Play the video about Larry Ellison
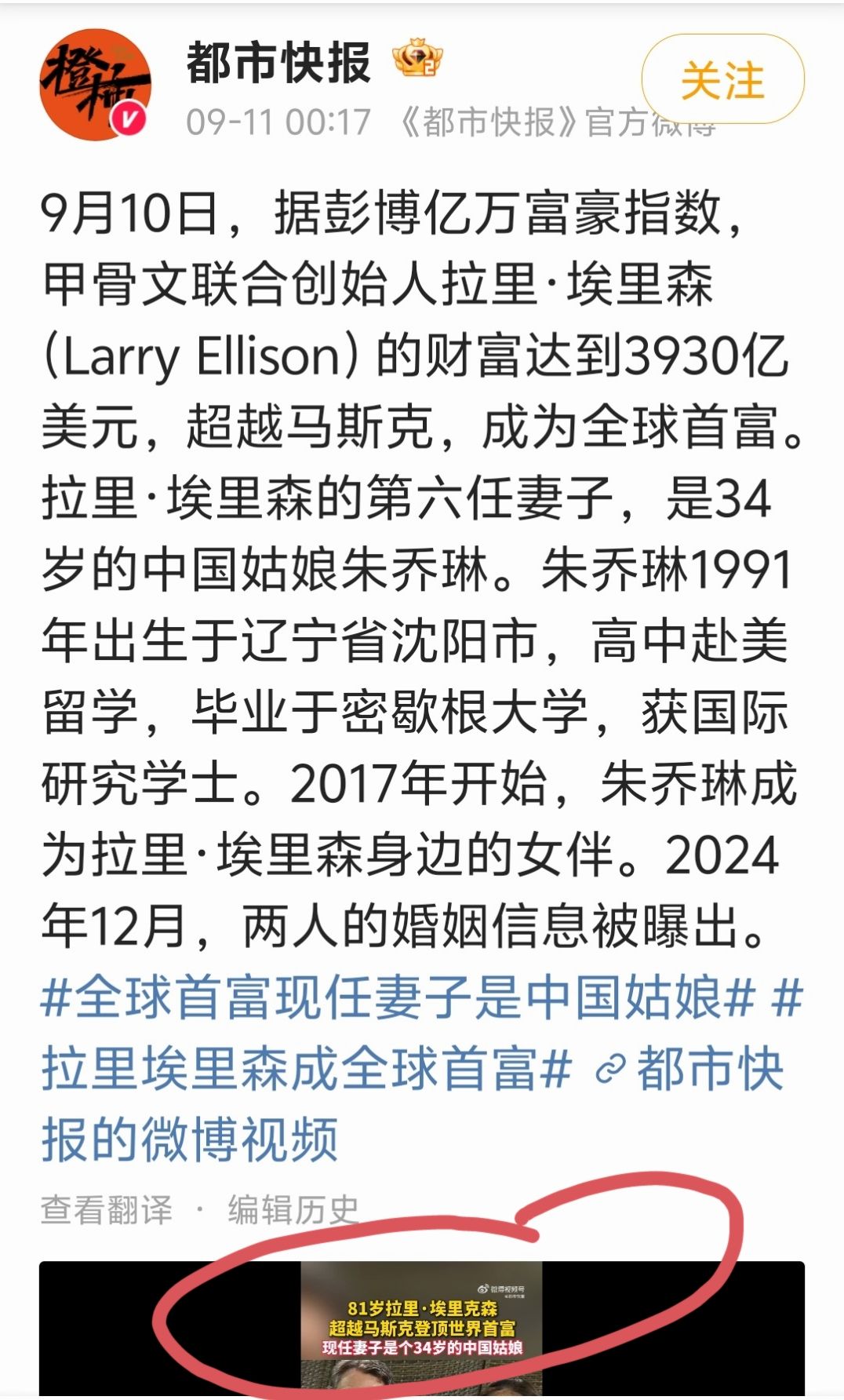The width and height of the screenshot is (844, 1400). pos(421,1328)
